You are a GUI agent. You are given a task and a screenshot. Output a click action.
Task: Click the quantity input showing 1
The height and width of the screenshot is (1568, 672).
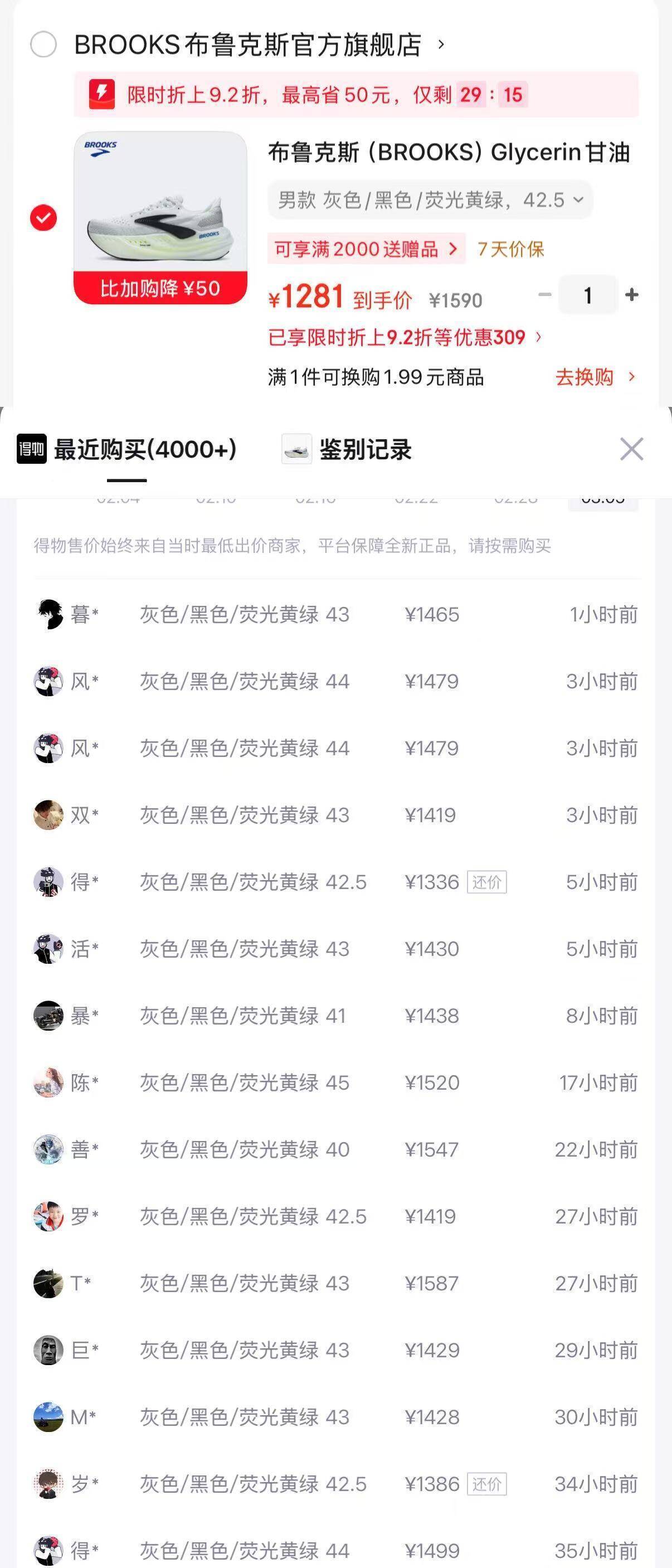(587, 295)
